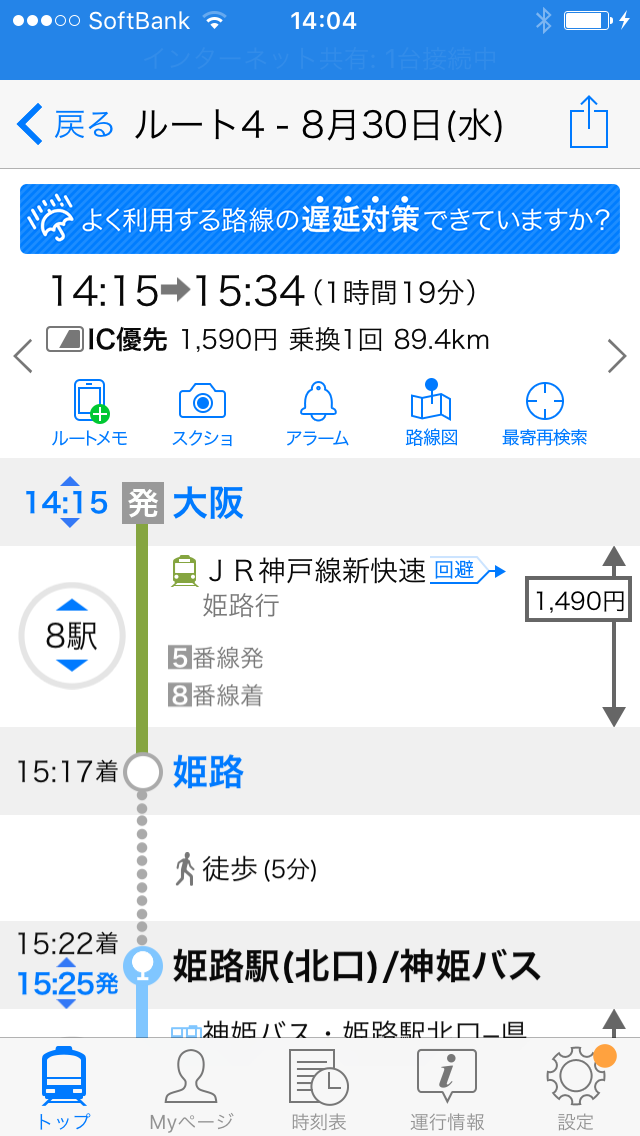Screen dimensions: 640x1136
Task: Select an earlier train before 14:15
Action: 70,481
